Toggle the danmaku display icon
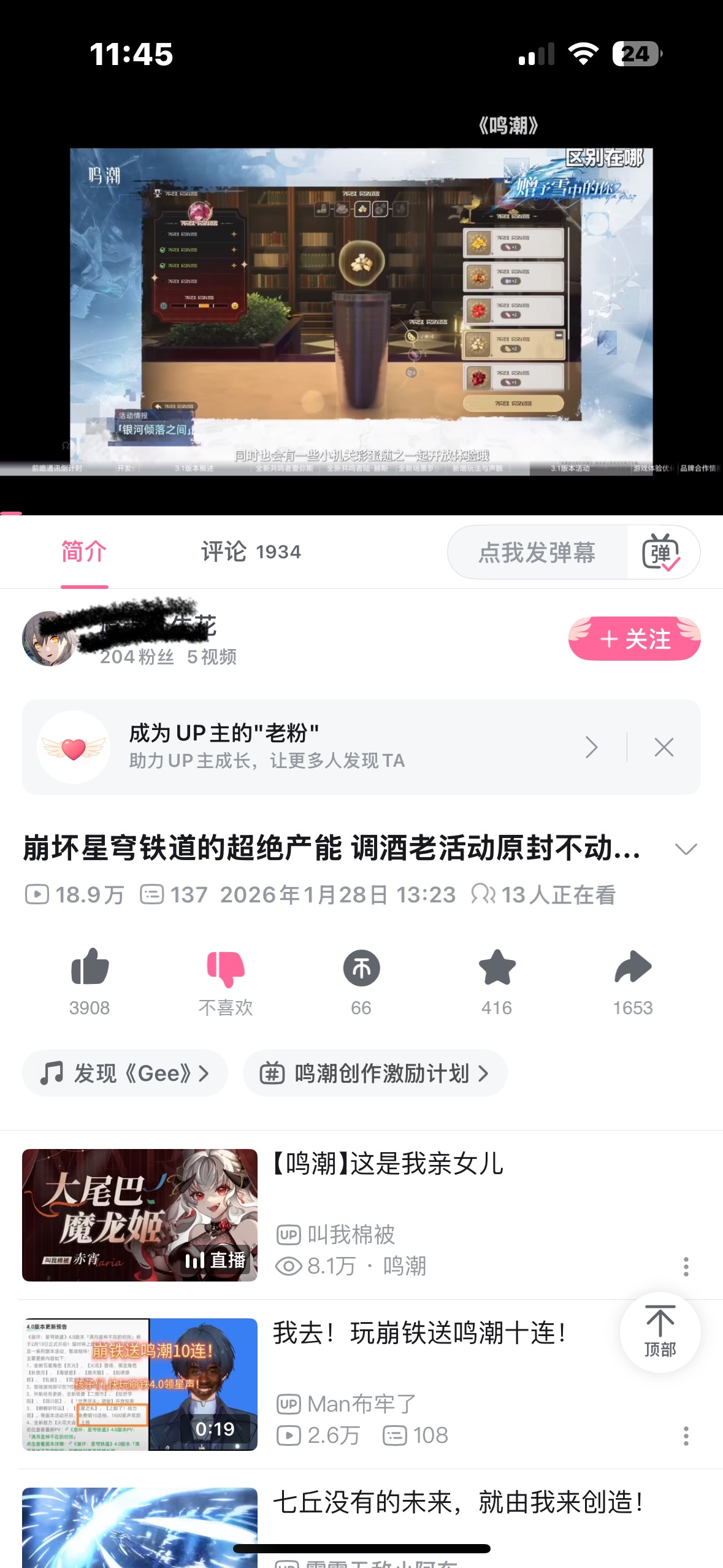 tap(661, 552)
